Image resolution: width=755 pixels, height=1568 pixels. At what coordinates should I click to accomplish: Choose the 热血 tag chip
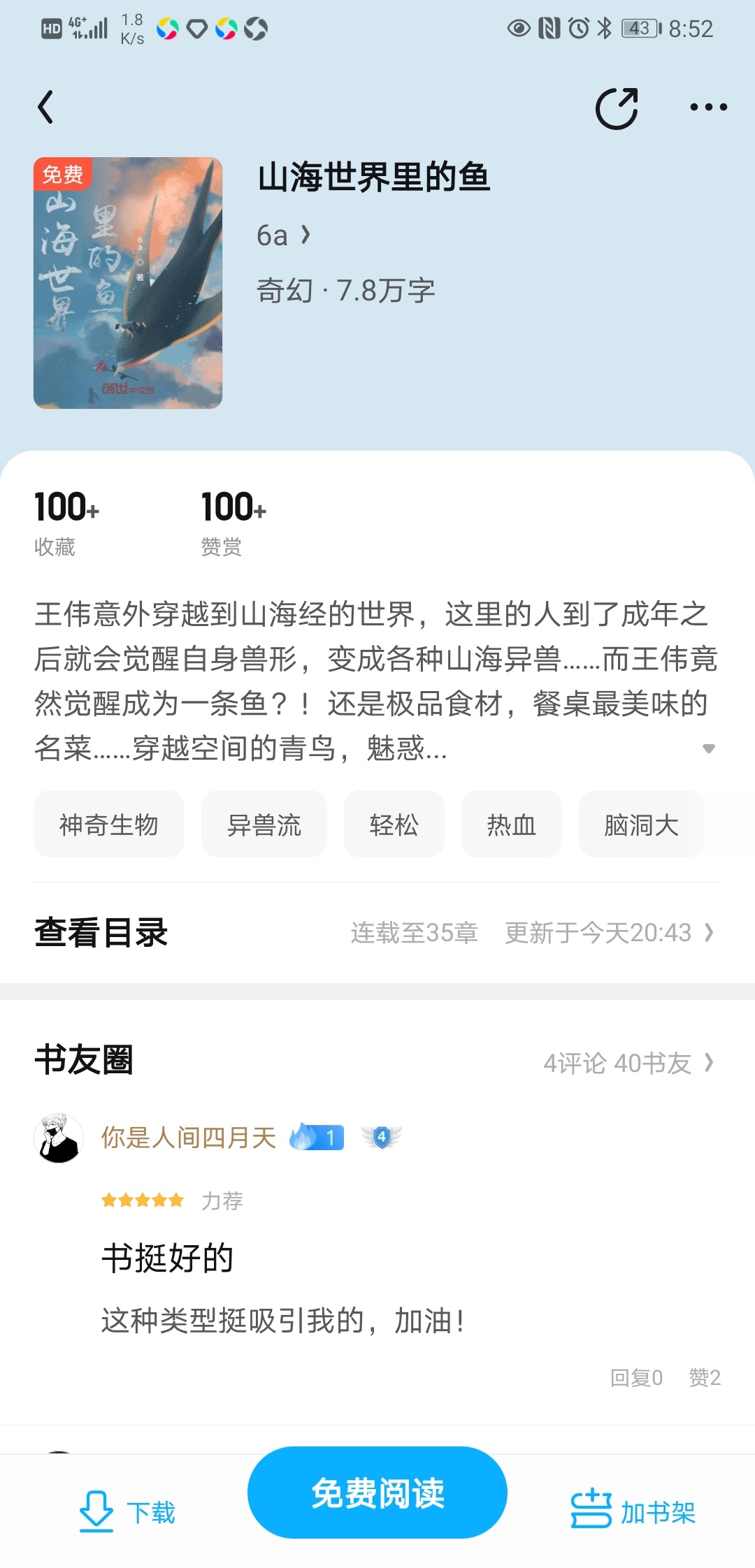coord(511,825)
